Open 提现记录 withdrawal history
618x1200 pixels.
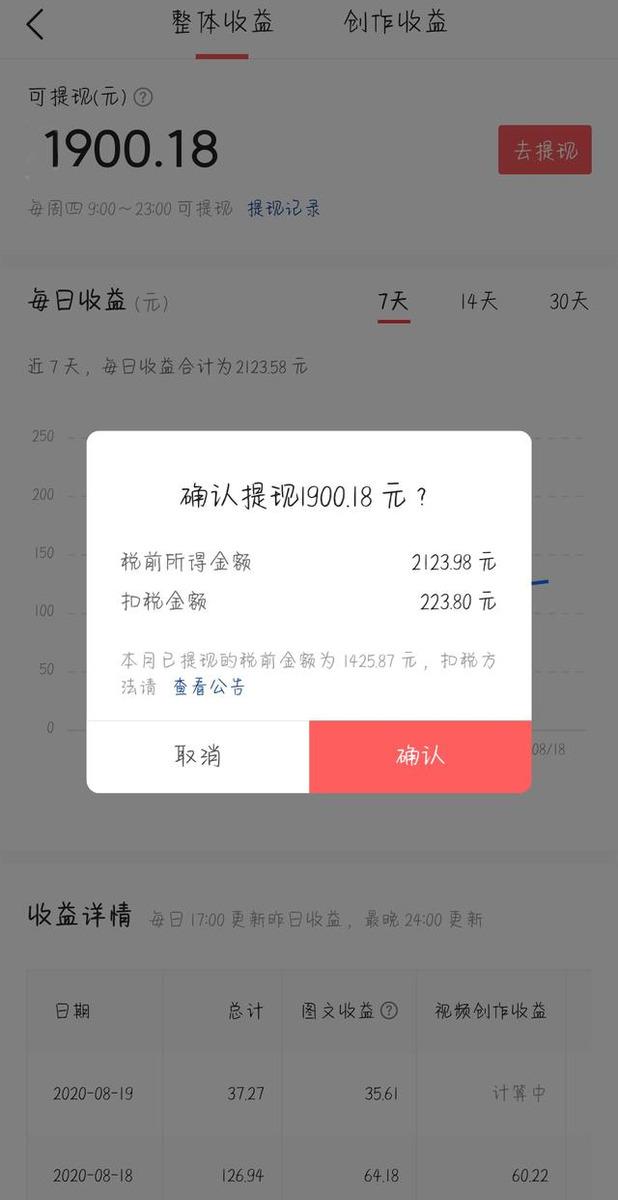[x=284, y=209]
